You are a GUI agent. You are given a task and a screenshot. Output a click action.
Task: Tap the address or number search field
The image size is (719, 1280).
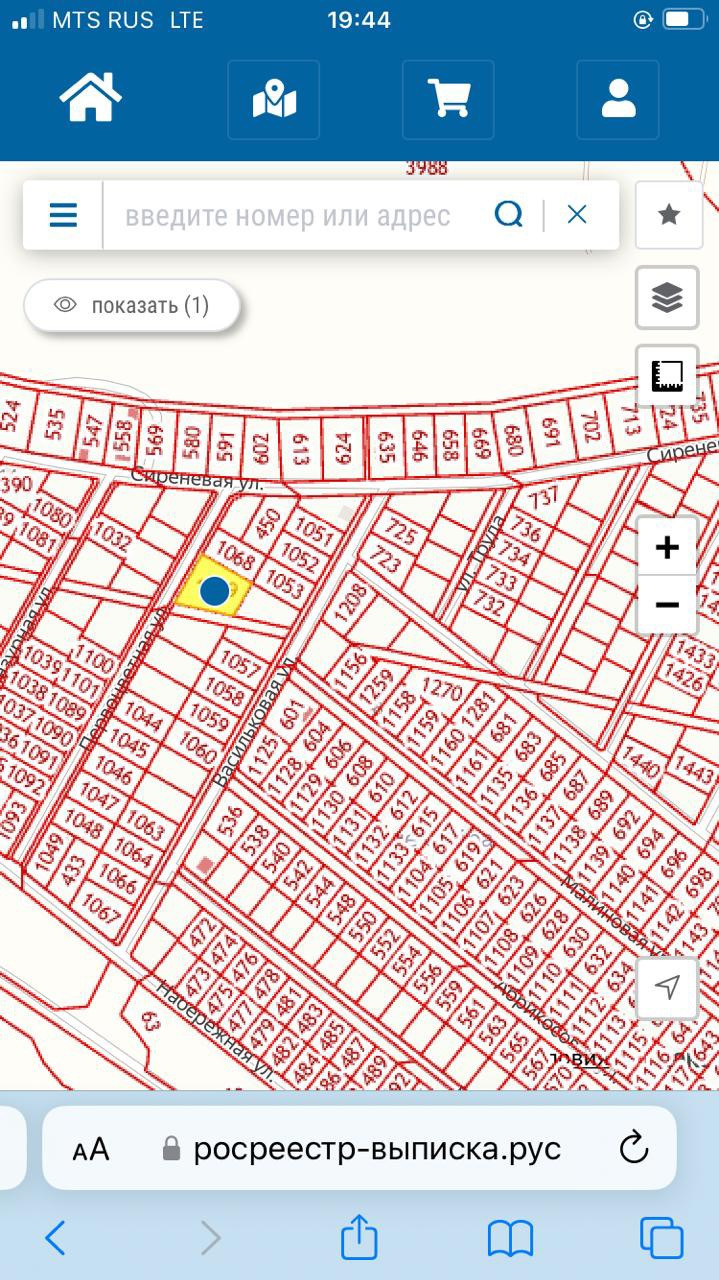[x=290, y=215]
